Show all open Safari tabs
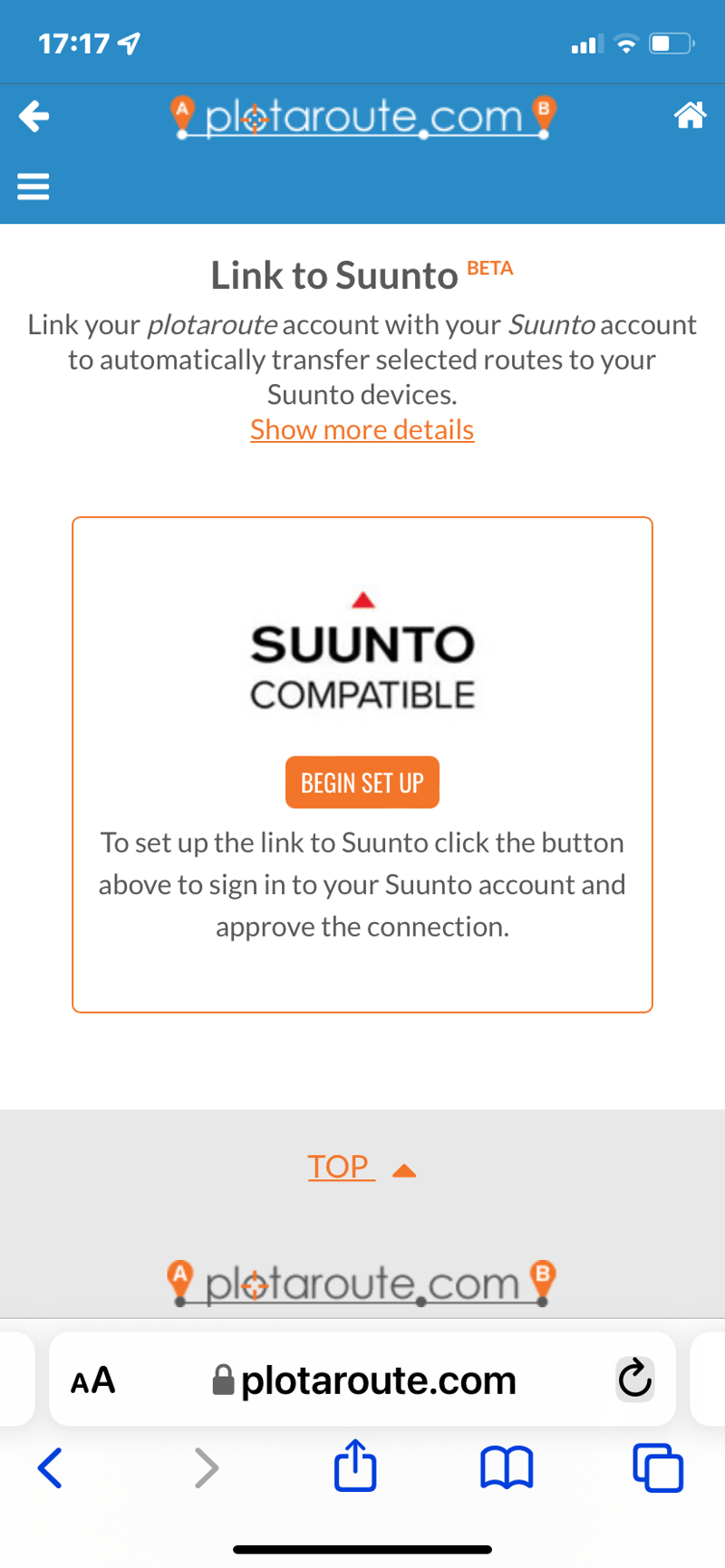This screenshot has width=725, height=1568. click(658, 1467)
